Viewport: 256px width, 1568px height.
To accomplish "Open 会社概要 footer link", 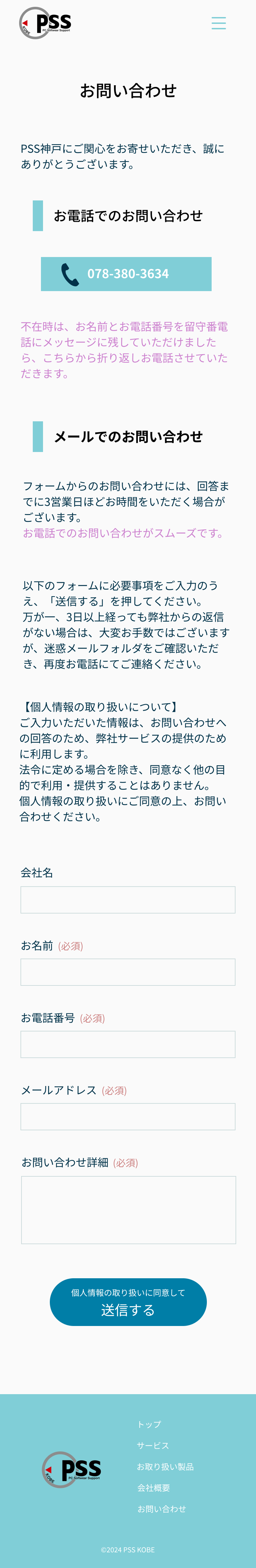I will [x=154, y=1488].
